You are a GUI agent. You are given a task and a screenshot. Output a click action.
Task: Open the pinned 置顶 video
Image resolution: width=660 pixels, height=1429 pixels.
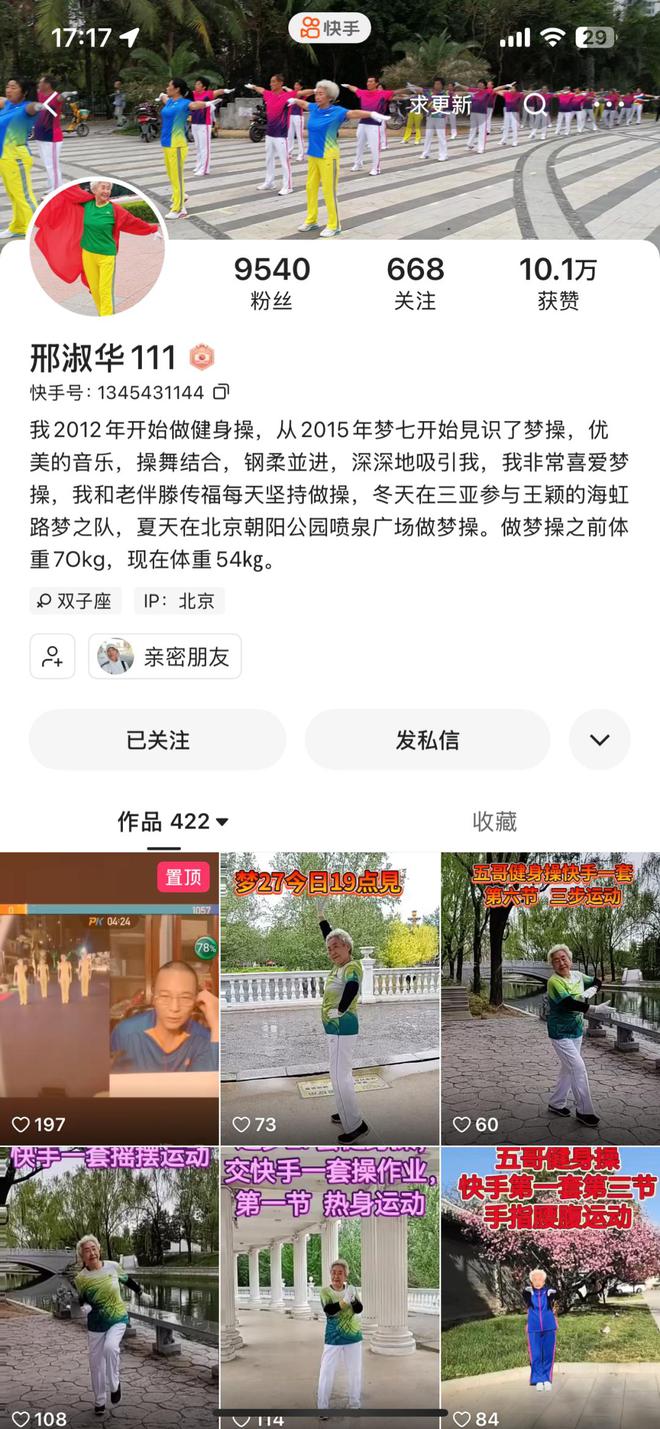pos(109,998)
